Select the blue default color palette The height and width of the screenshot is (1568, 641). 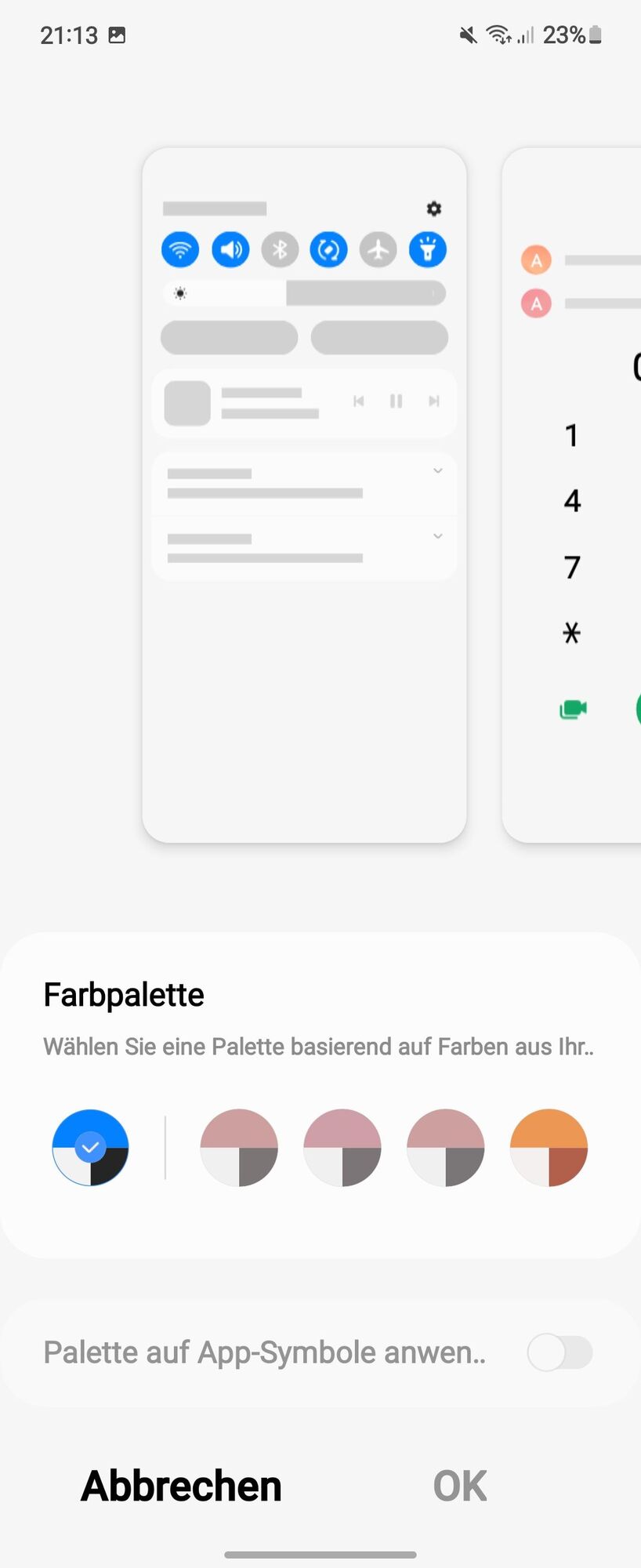[x=90, y=1148]
